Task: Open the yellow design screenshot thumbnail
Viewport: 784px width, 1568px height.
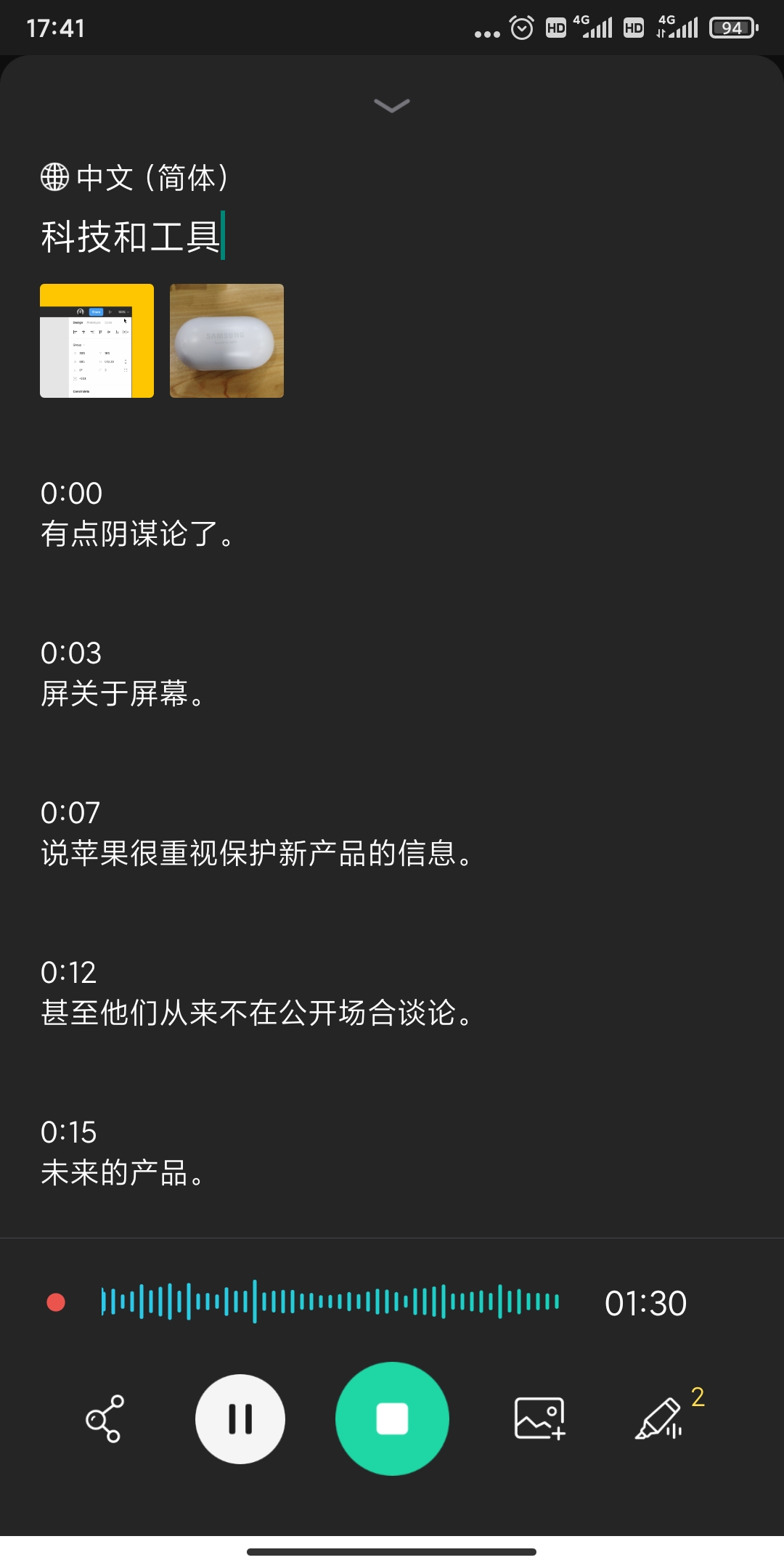Action: (x=97, y=340)
